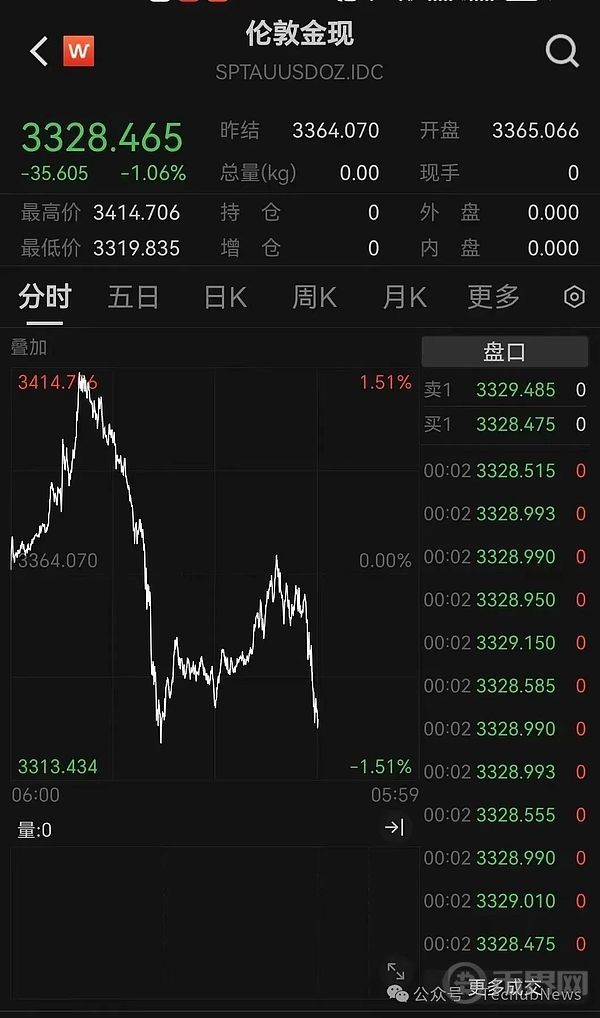Expand the chart to fullscreen
600x1018 pixels.
pyautogui.click(x=395, y=971)
